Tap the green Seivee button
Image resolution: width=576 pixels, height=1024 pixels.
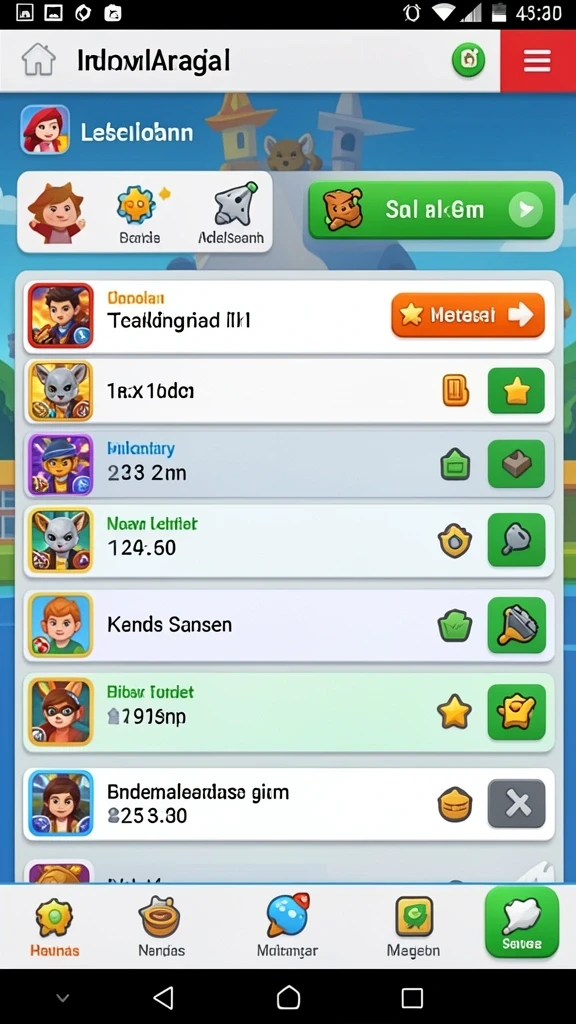[x=522, y=922]
